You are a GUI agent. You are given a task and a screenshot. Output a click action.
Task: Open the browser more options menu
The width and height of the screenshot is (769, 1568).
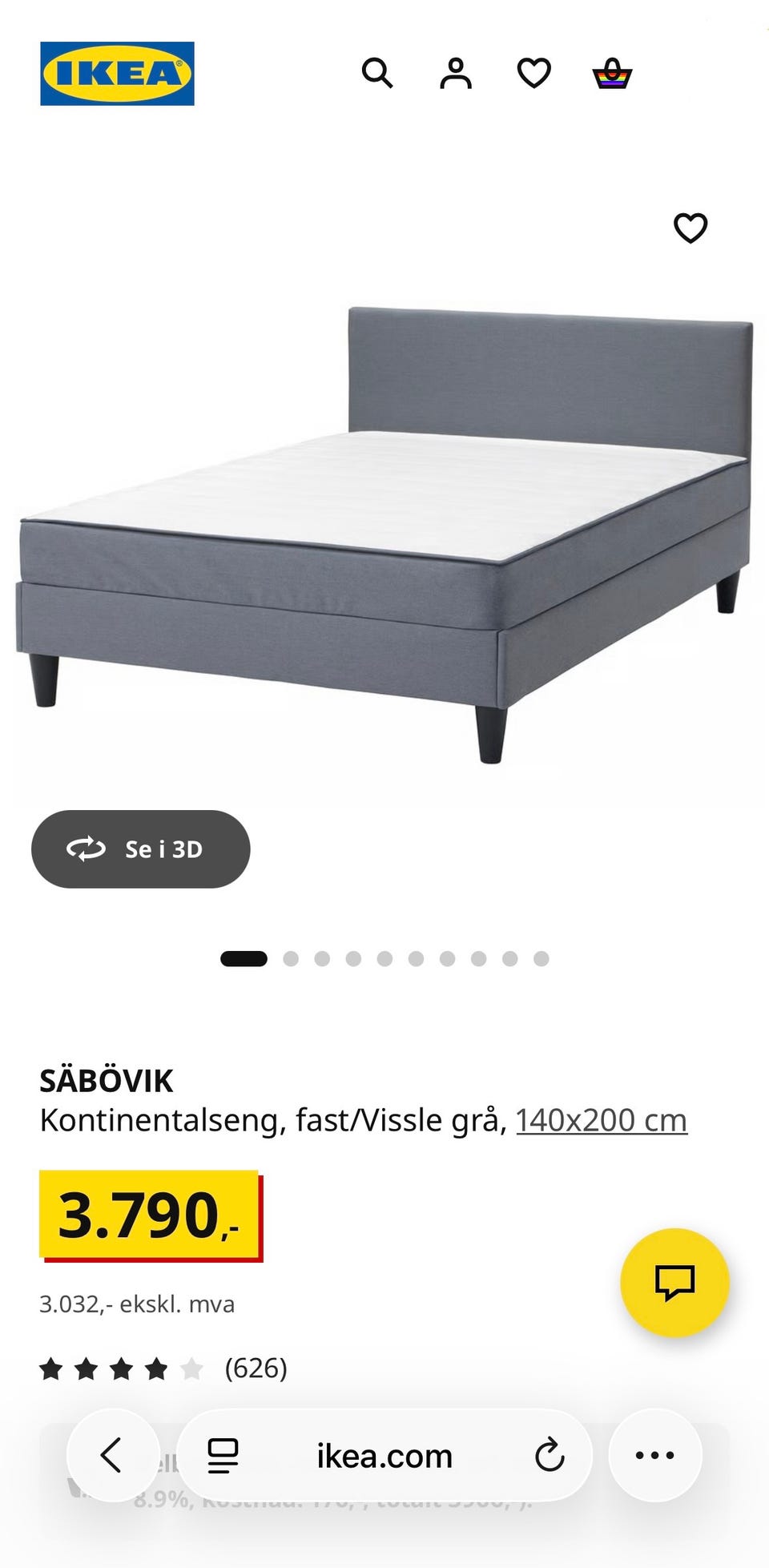pos(655,1454)
